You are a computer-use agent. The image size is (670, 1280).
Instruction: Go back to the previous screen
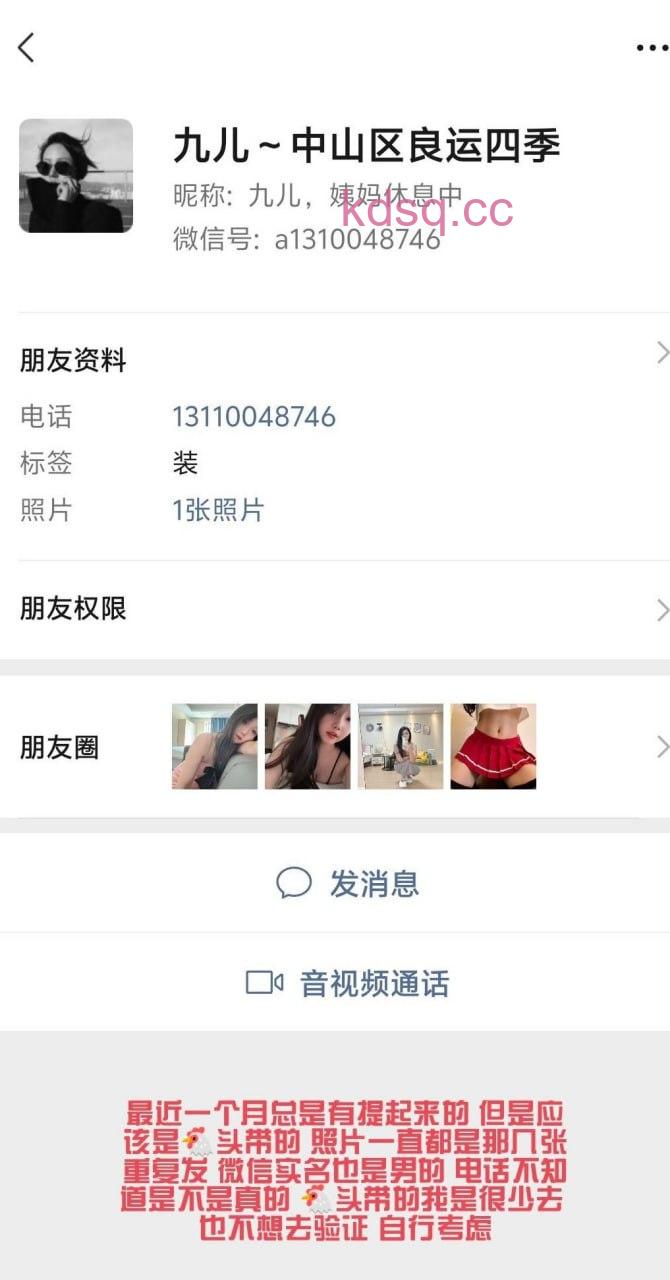coord(27,47)
